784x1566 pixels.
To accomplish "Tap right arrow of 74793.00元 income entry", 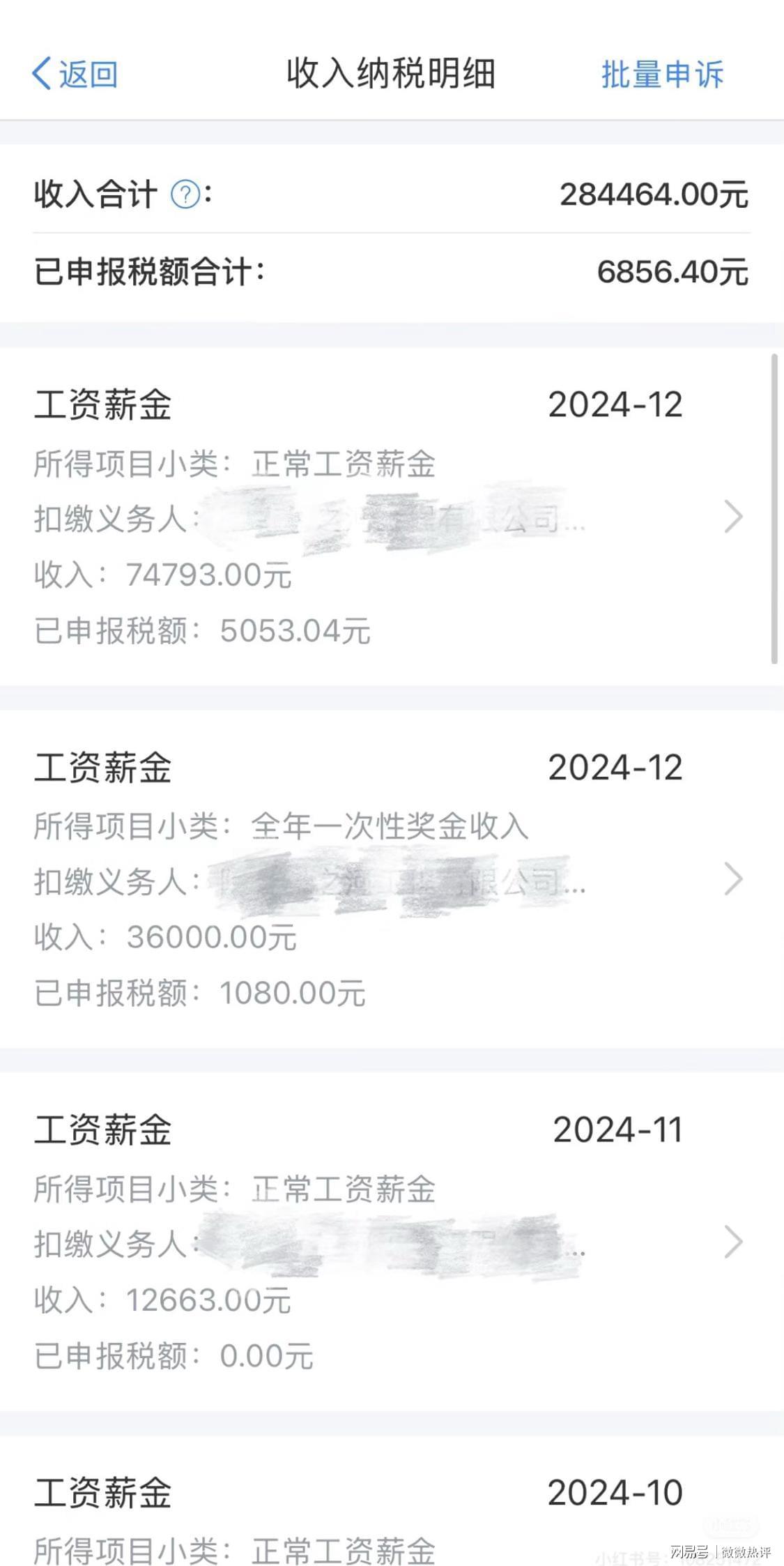I will 733,517.
